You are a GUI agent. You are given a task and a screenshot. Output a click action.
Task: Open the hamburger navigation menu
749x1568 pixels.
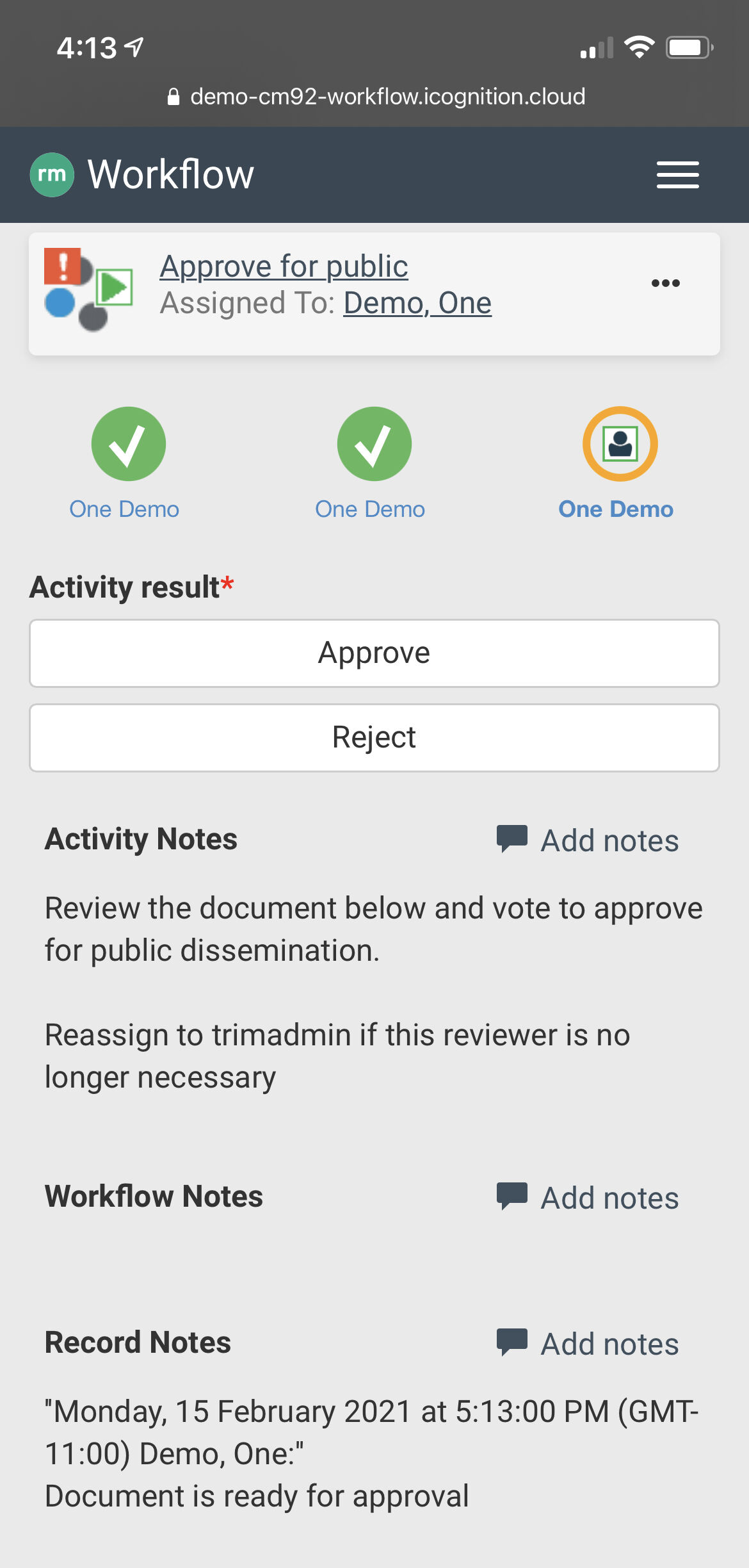click(x=677, y=175)
